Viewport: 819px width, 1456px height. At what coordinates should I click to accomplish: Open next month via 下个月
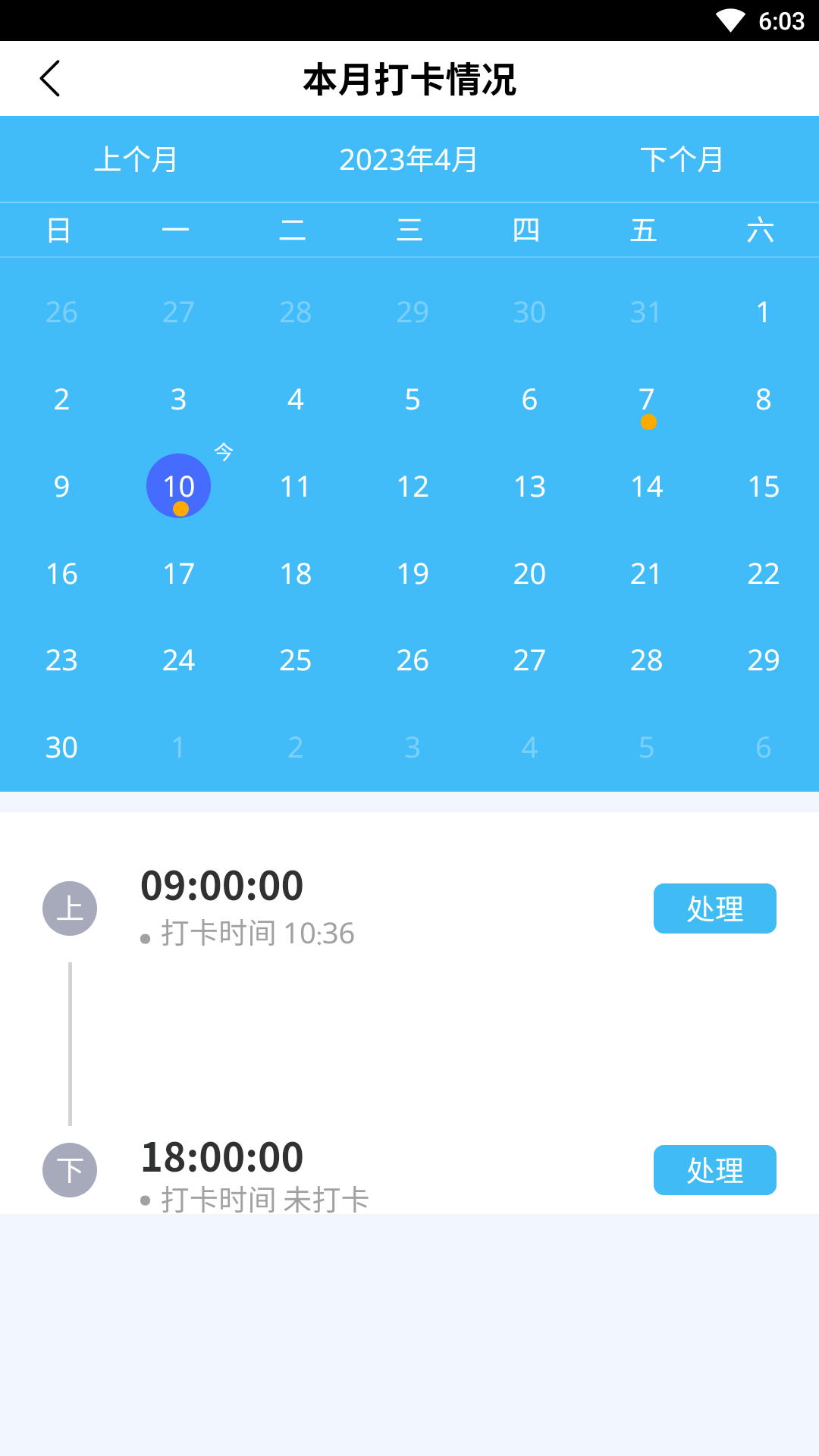pyautogui.click(x=682, y=159)
